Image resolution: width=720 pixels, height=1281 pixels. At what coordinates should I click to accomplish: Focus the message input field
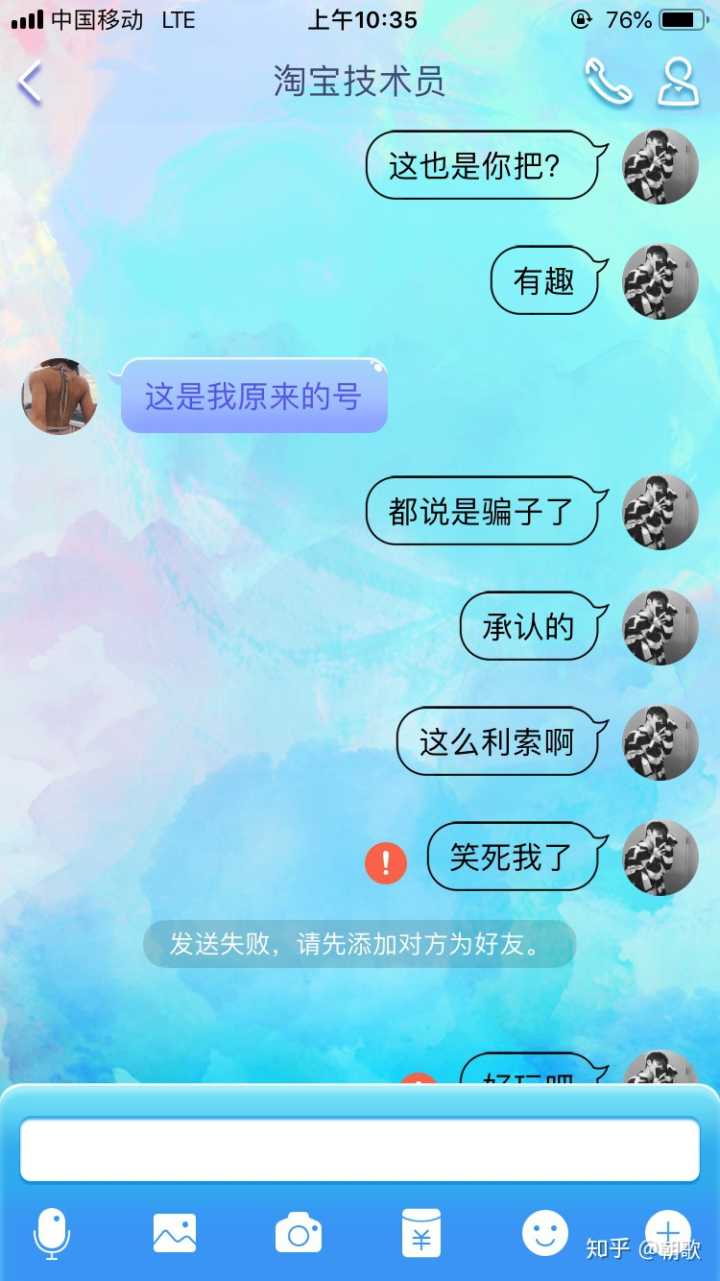pos(360,1150)
